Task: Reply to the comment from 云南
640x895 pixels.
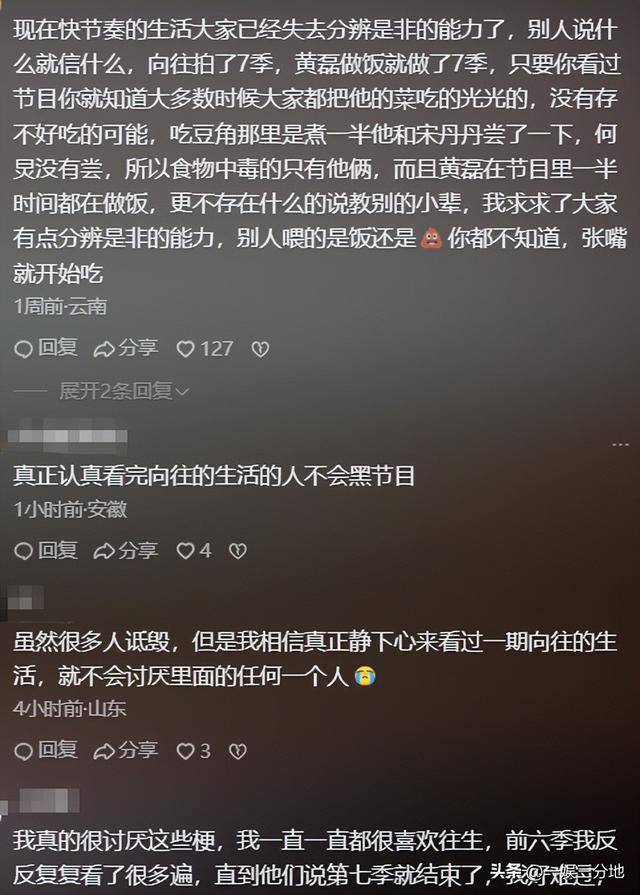Action: point(46,349)
